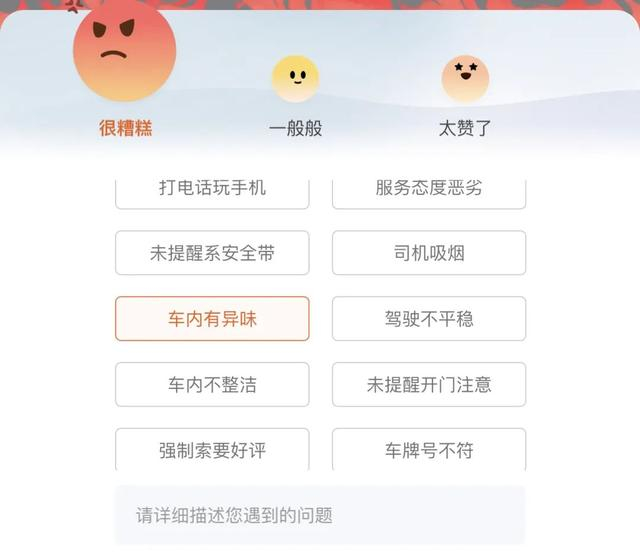Choose the 未提醒系安全带 tag
This screenshot has height=555, width=640.
[212, 253]
